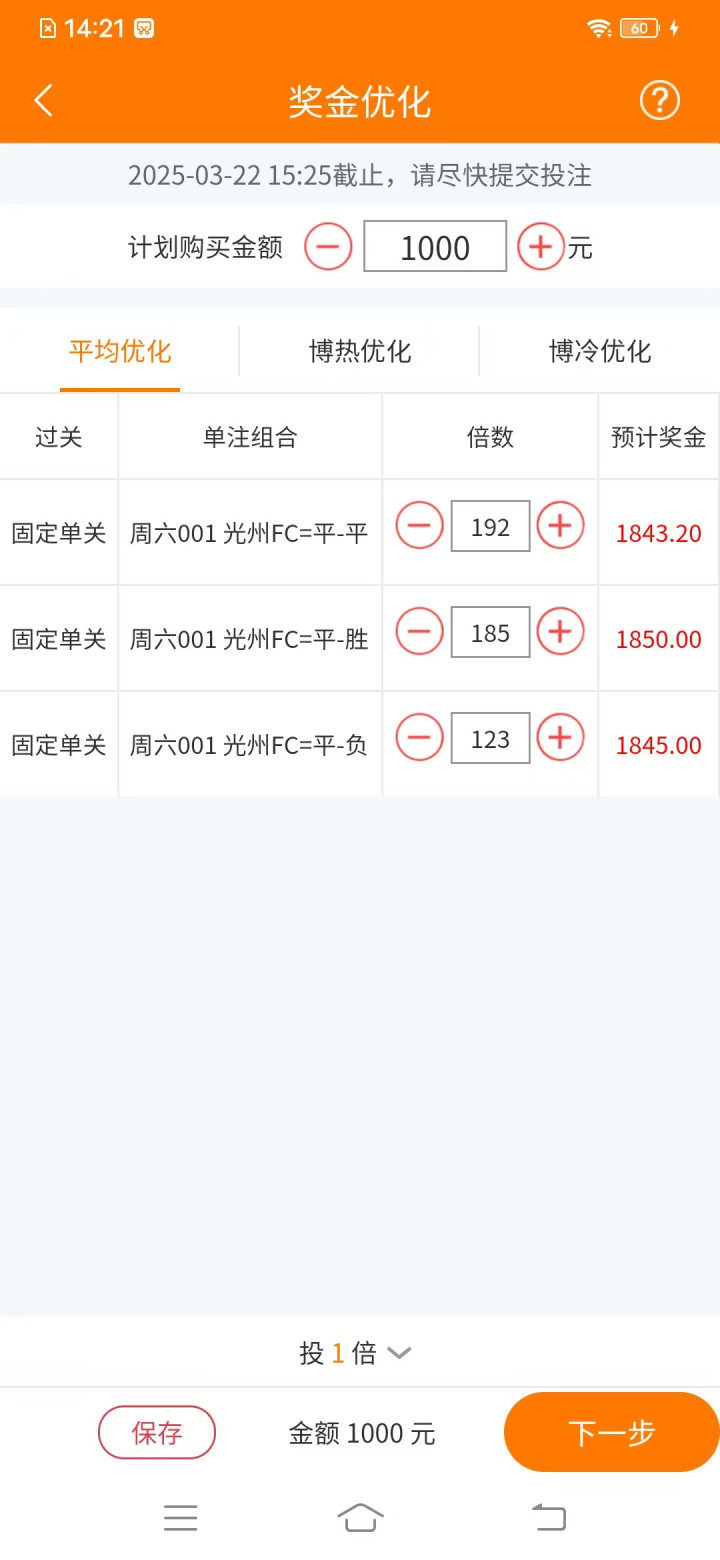This screenshot has height=1560, width=720.
Task: Select the 平均优化 tab
Action: click(120, 352)
